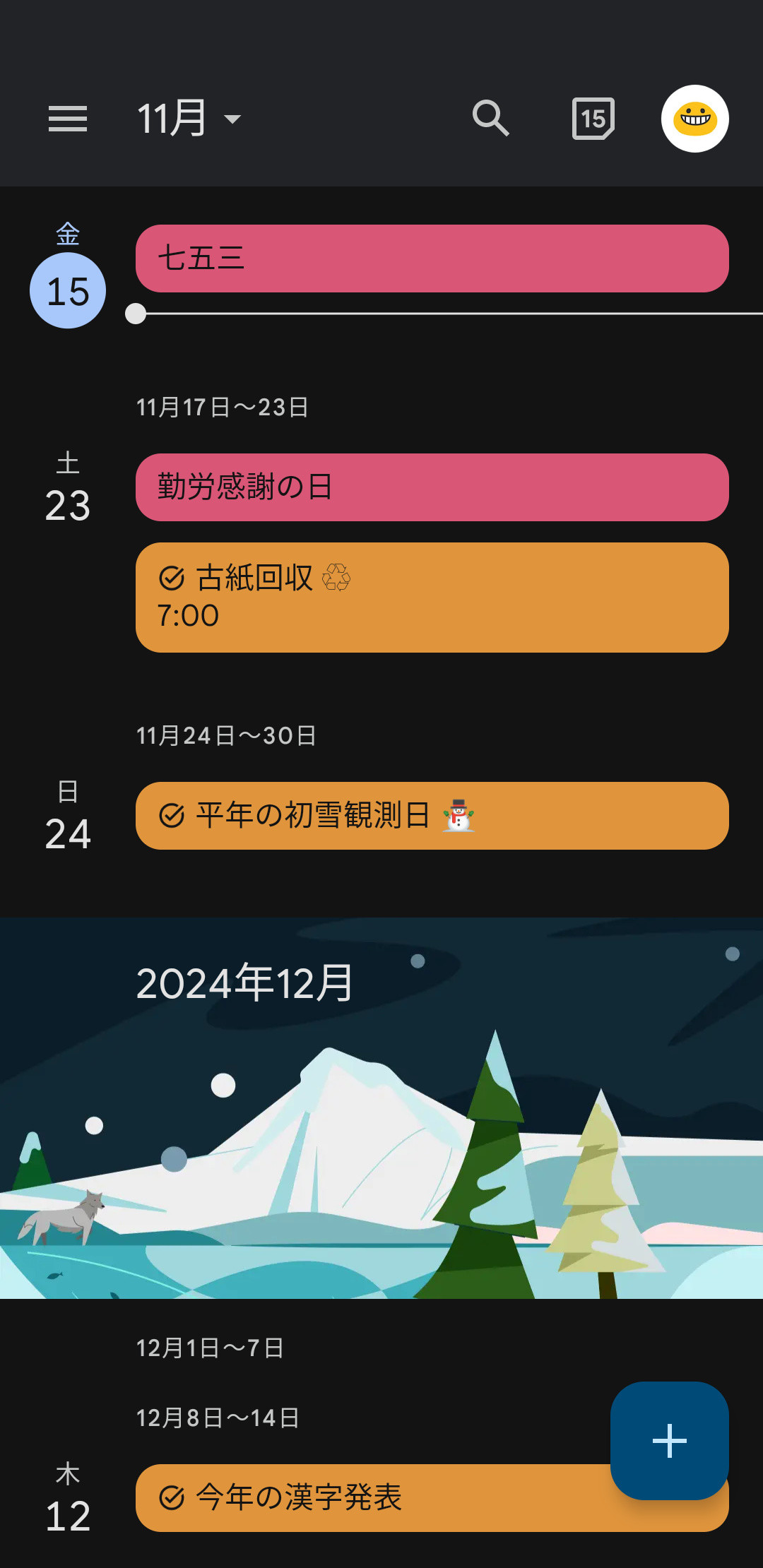Create a new event with the plus button
The width and height of the screenshot is (763, 1568).
669,1441
